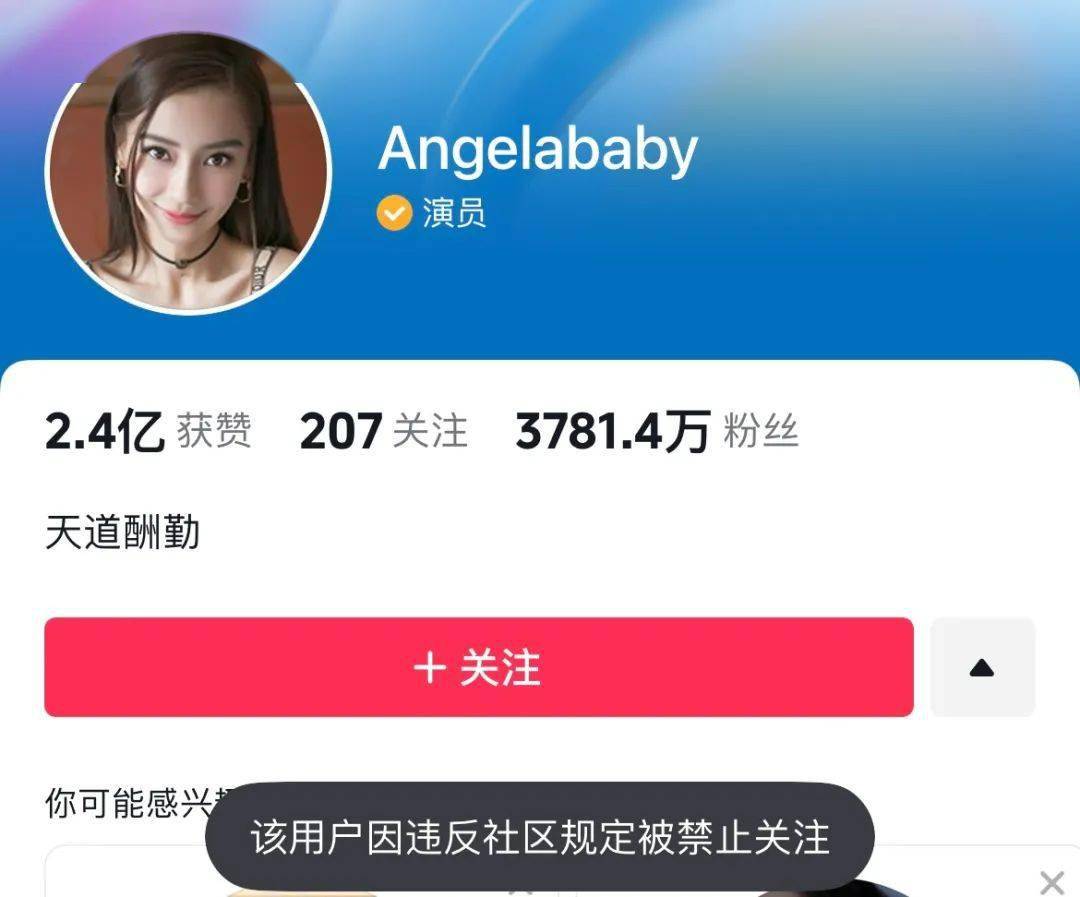The image size is (1080, 897).
Task: Open the 3781.4万 粉丝 followers list
Action: tap(656, 432)
